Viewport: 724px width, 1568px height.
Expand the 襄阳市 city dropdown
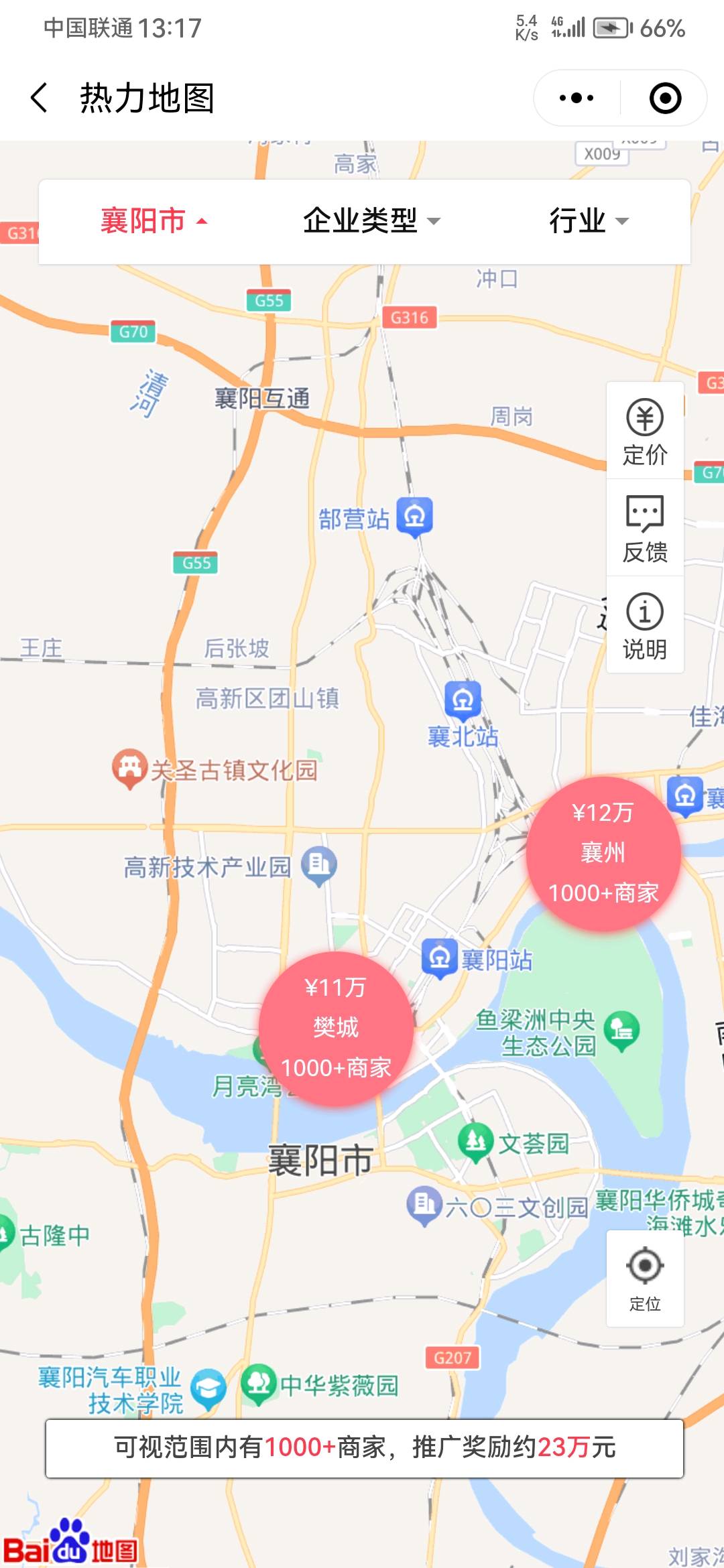(x=154, y=221)
